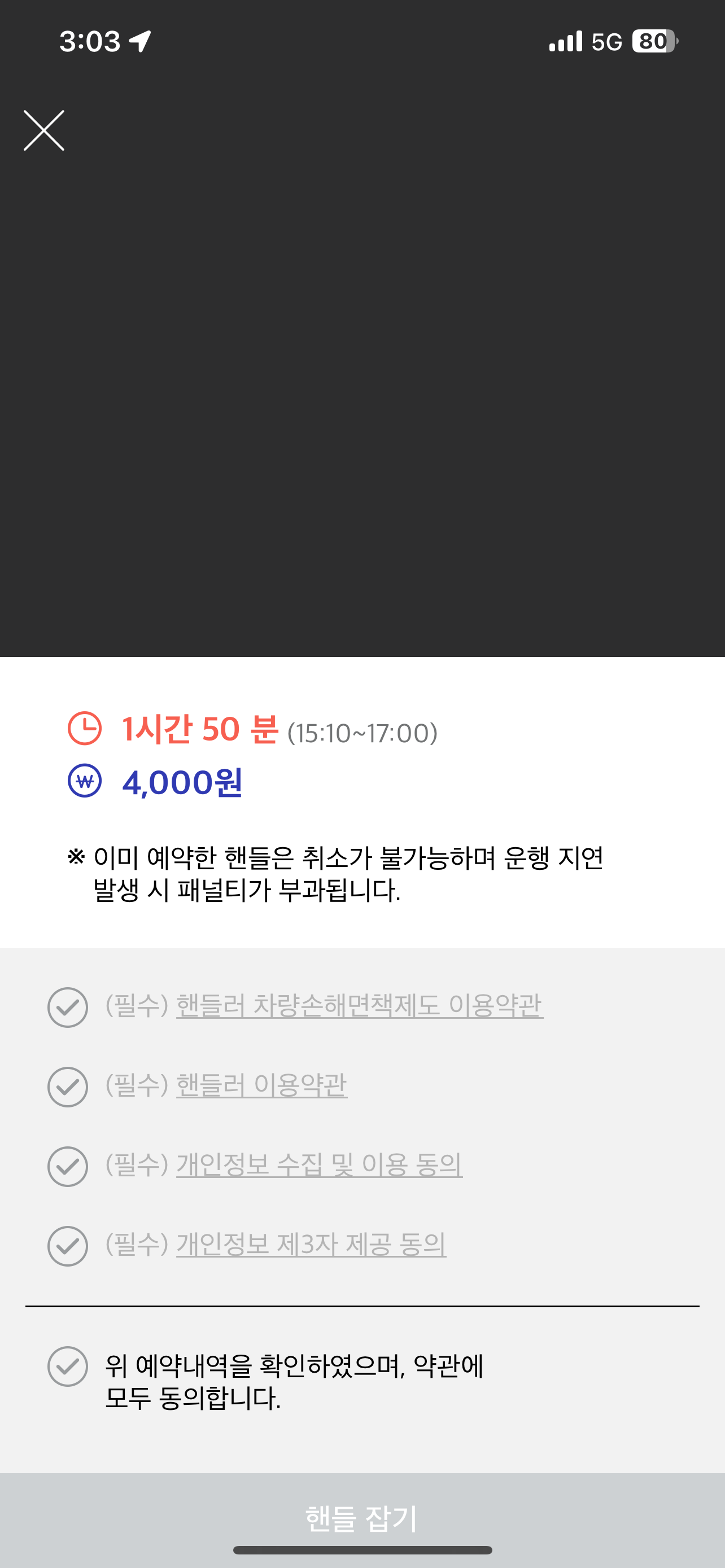The height and width of the screenshot is (1568, 725).
Task: Open the 개인정보 제3자 제공 동의 details
Action: [311, 1243]
